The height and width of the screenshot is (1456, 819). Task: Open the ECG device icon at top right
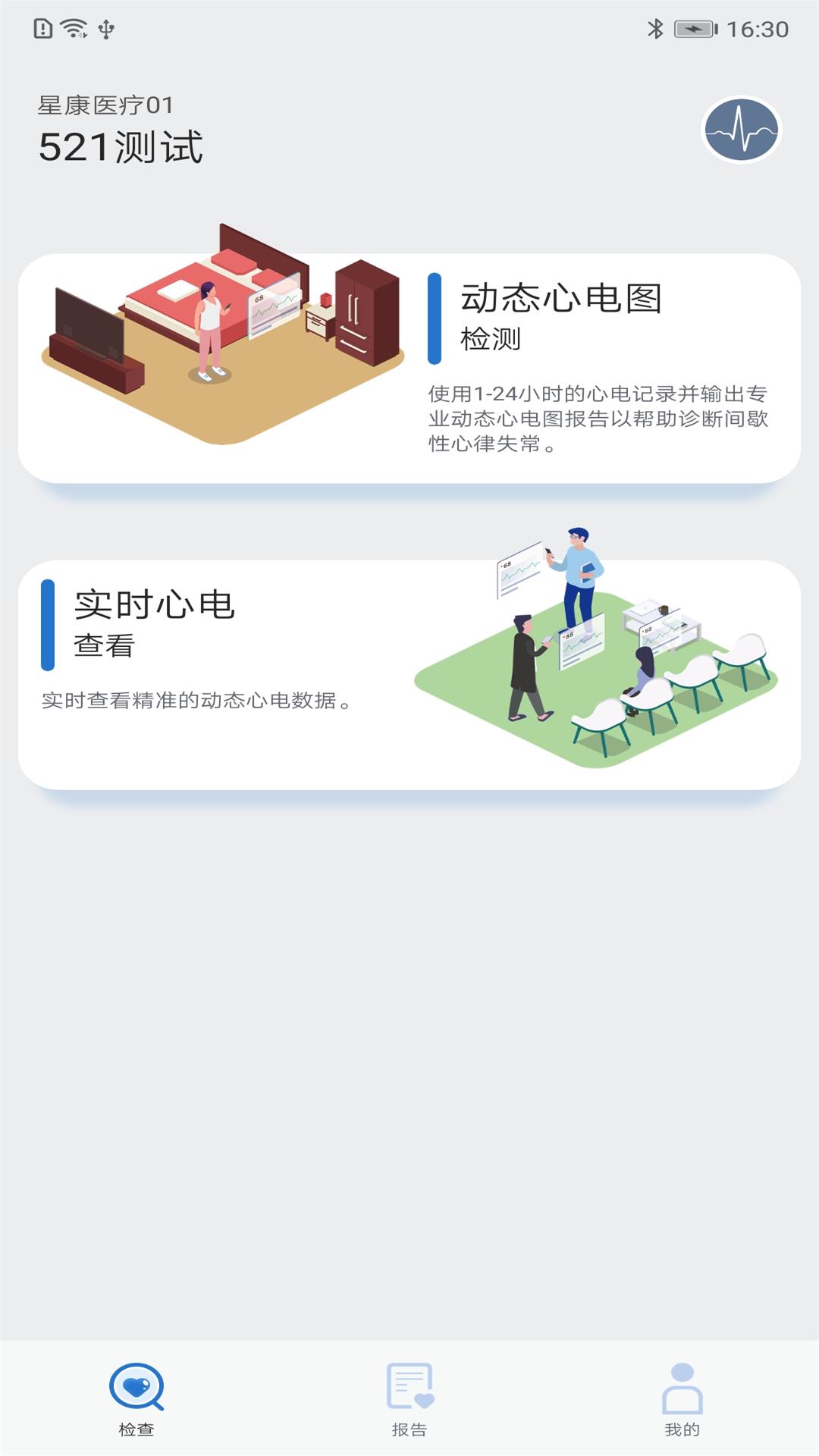[742, 130]
